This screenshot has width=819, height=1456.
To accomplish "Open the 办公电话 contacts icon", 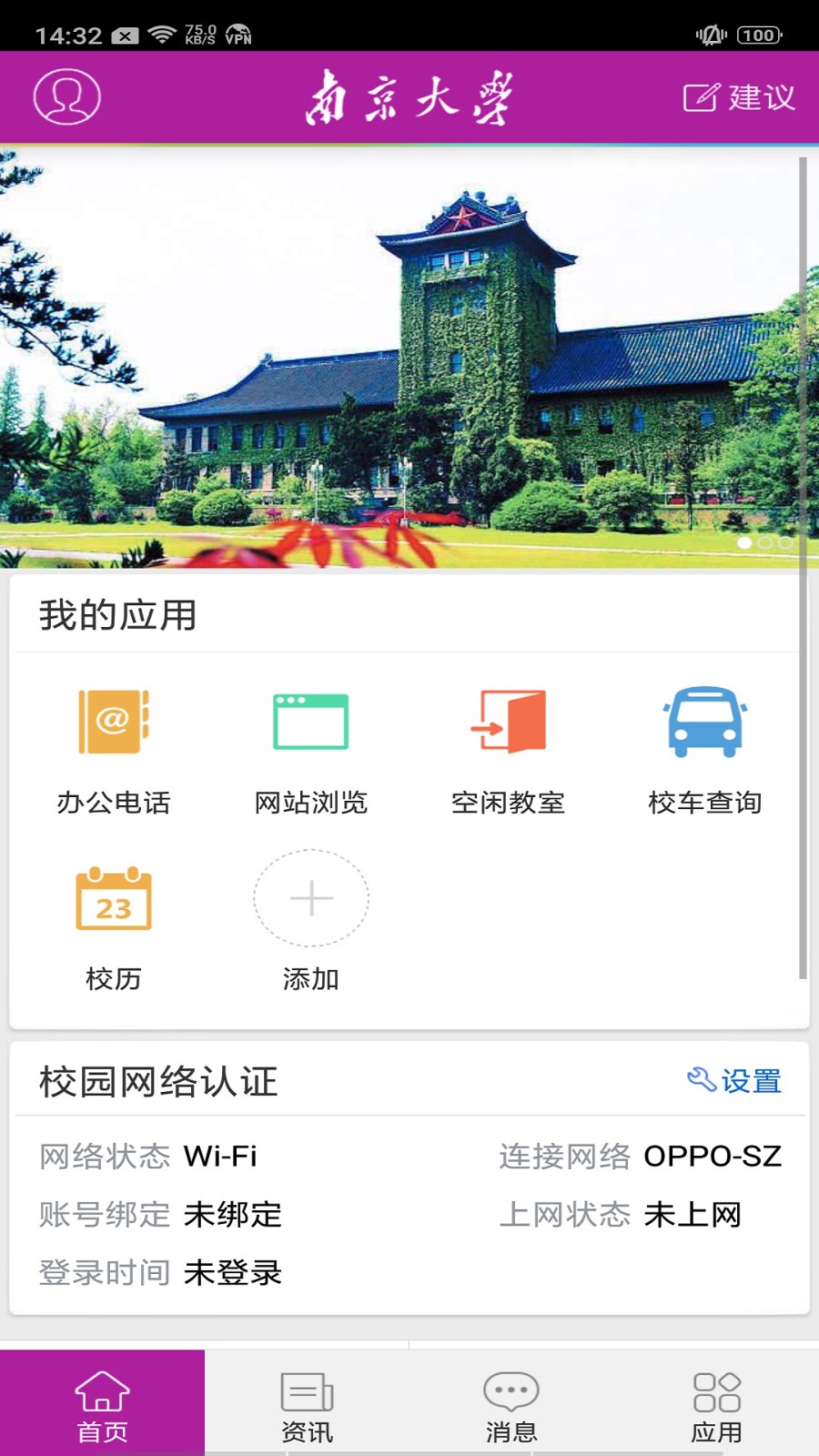I will (113, 723).
